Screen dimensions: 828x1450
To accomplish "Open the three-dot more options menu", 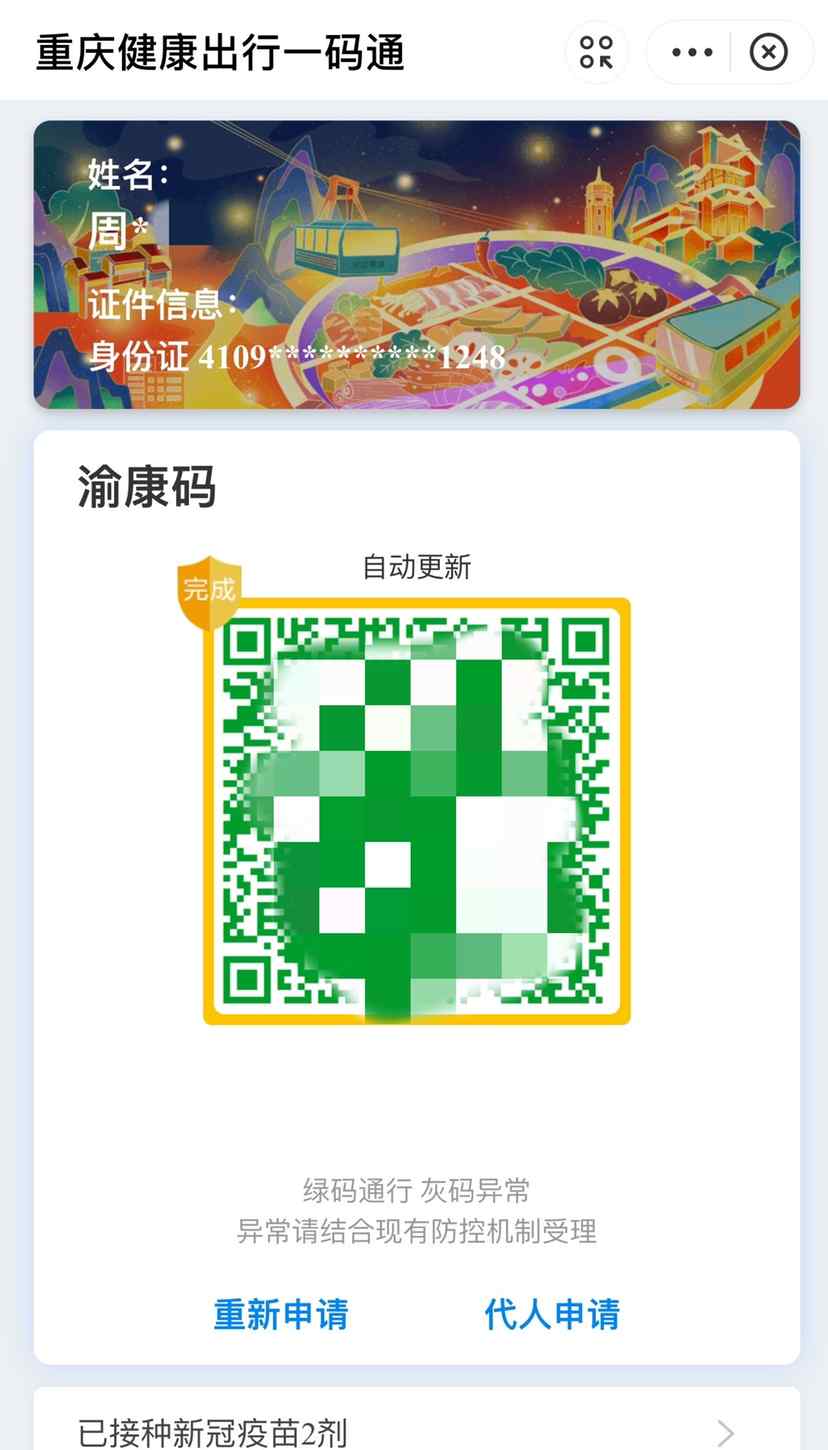I will [692, 52].
